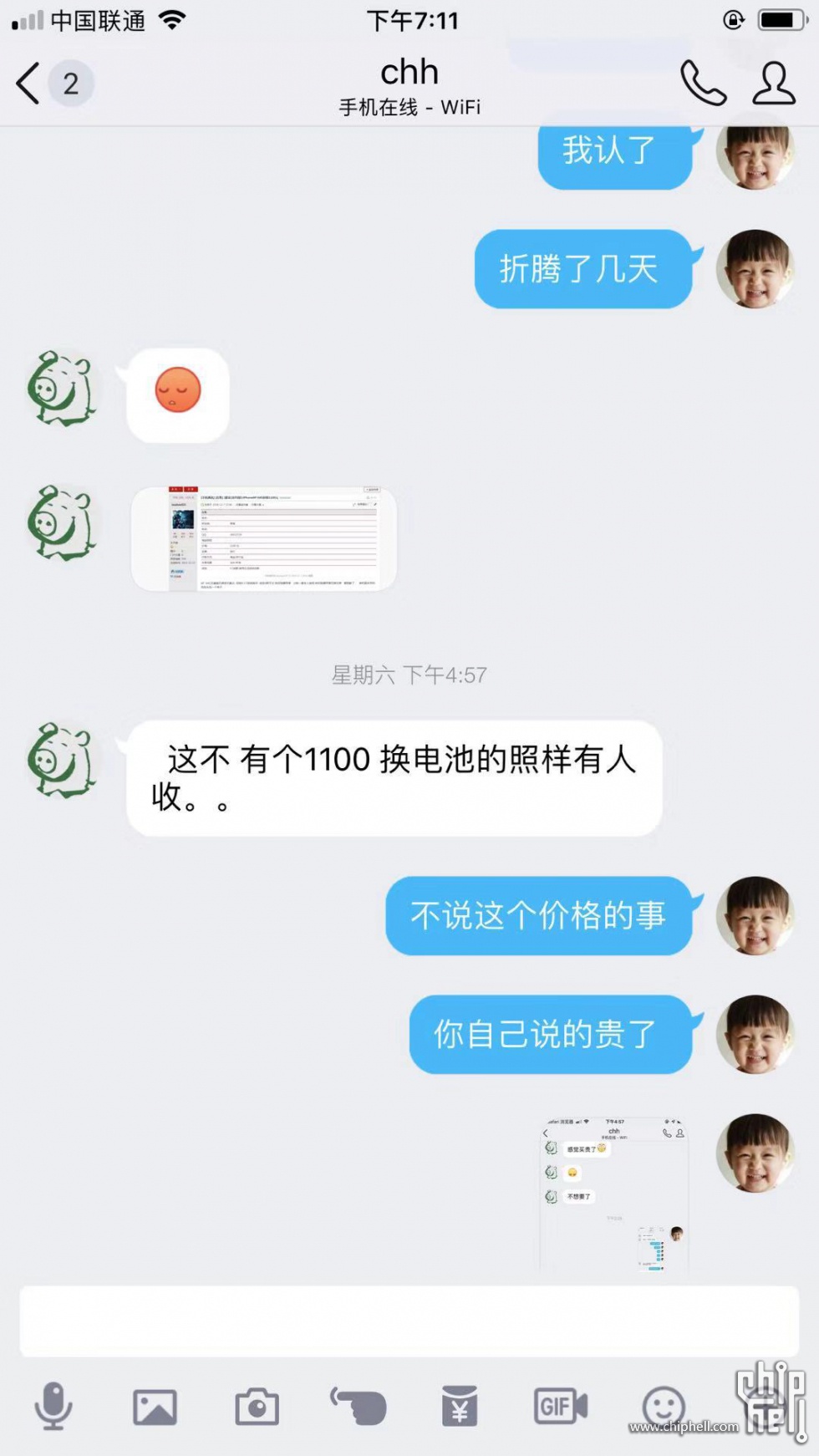Start a voice call with chh
The image size is (819, 1456).
703,83
